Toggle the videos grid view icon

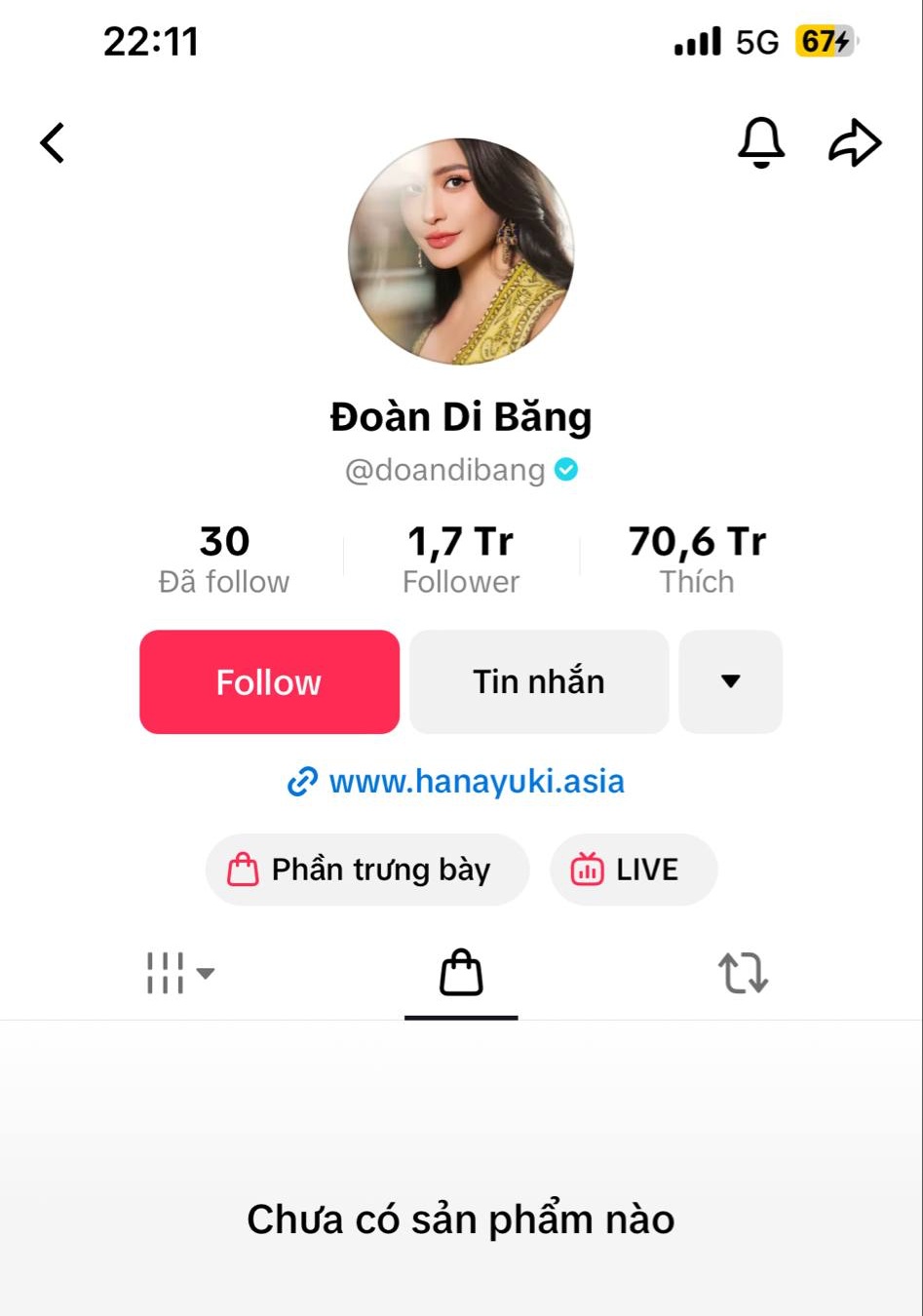(x=168, y=973)
